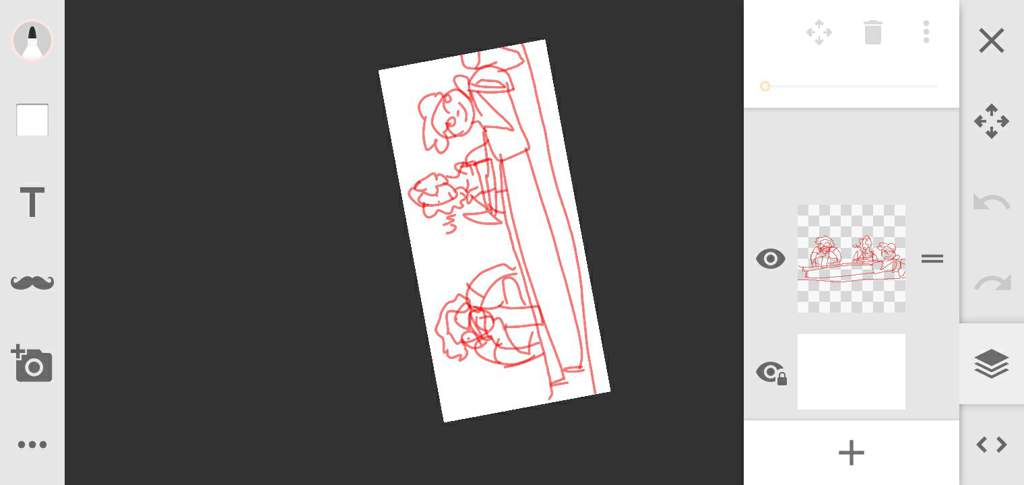Toggle the layers panel
Image resolution: width=1024 pixels, height=485 pixels.
[991, 365]
